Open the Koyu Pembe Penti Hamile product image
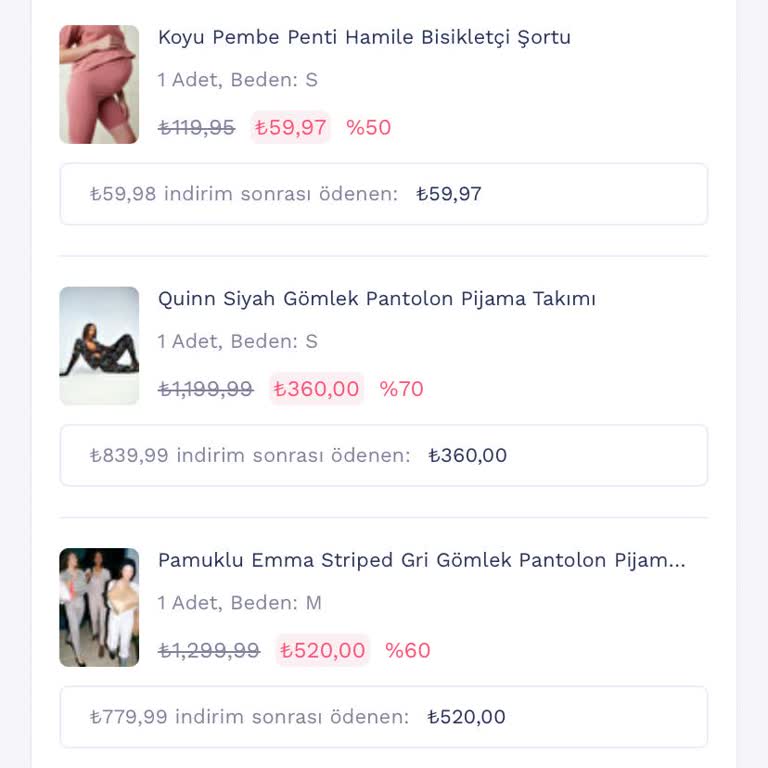This screenshot has width=768, height=768. 99,84
